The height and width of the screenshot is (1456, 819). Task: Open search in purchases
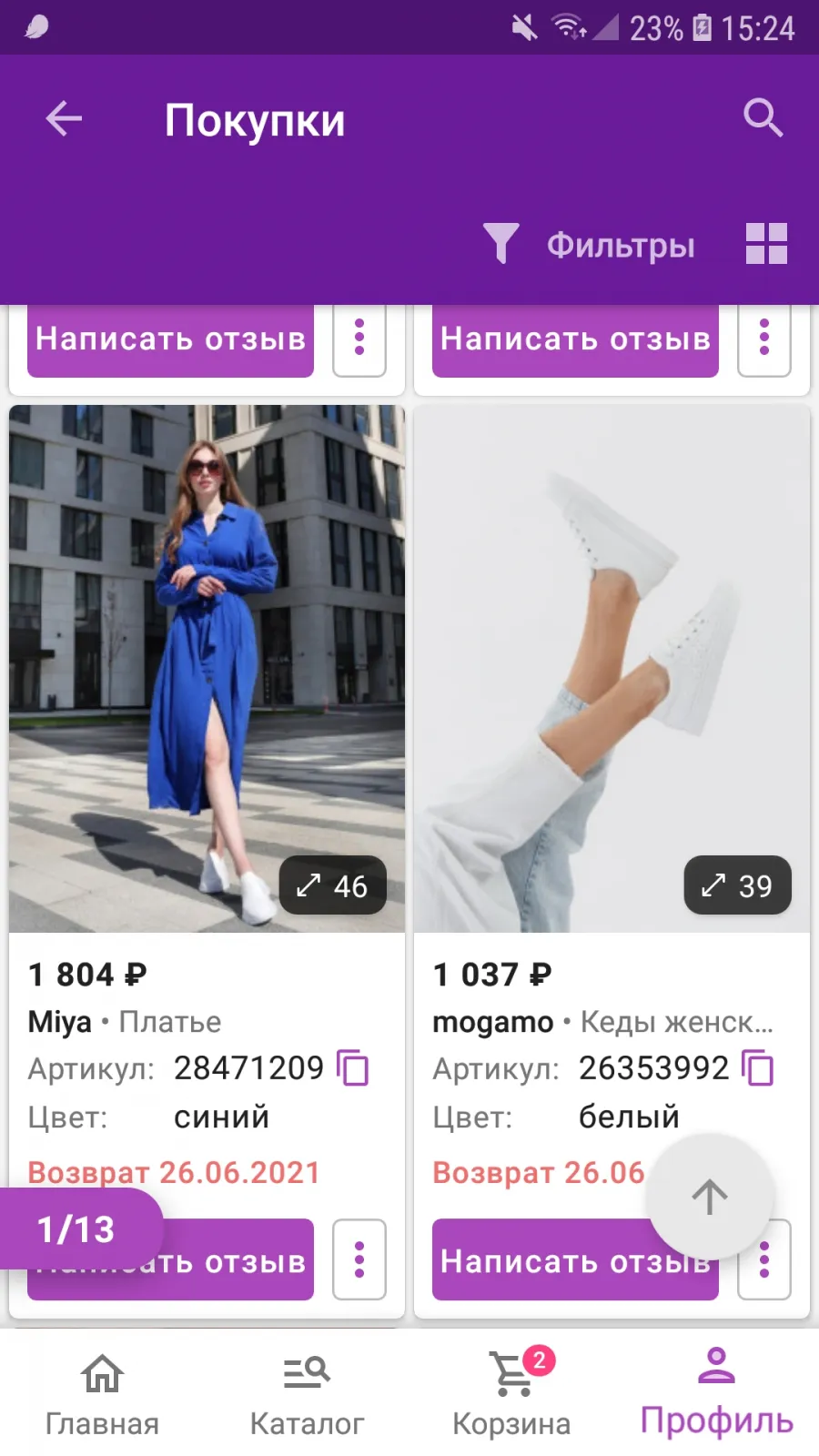(763, 118)
